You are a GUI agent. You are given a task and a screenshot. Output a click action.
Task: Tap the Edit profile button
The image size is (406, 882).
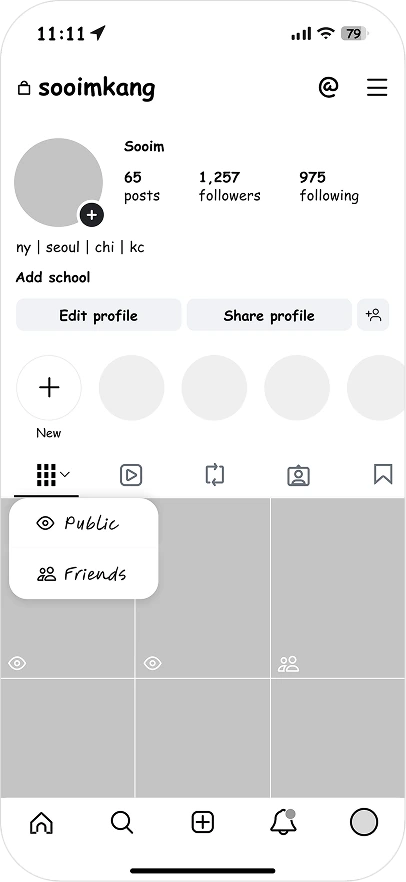pyautogui.click(x=98, y=315)
